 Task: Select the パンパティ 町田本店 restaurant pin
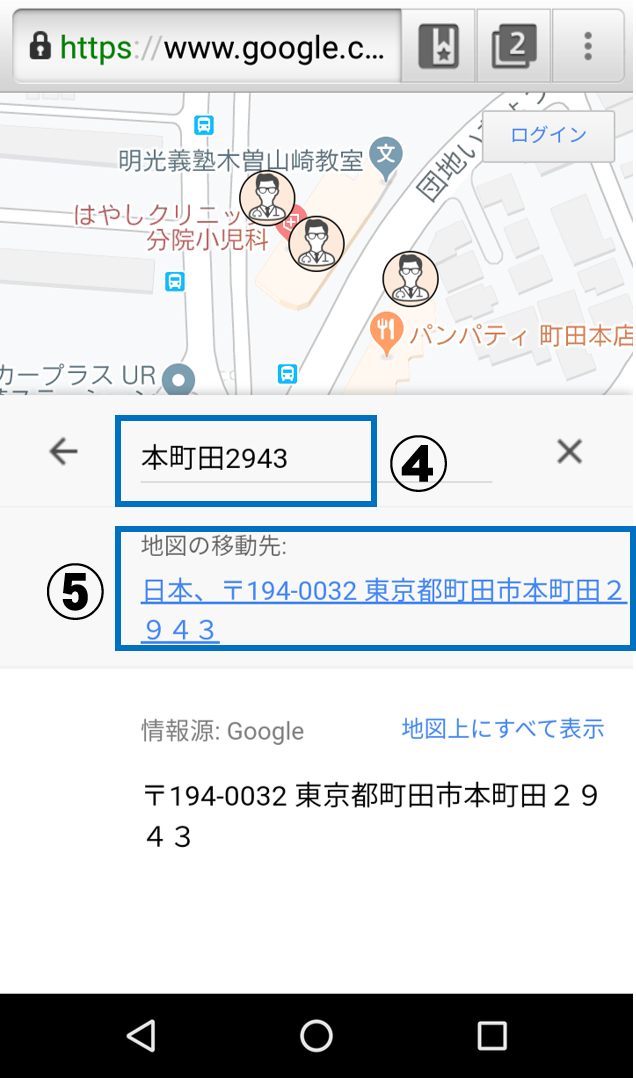pyautogui.click(x=387, y=328)
